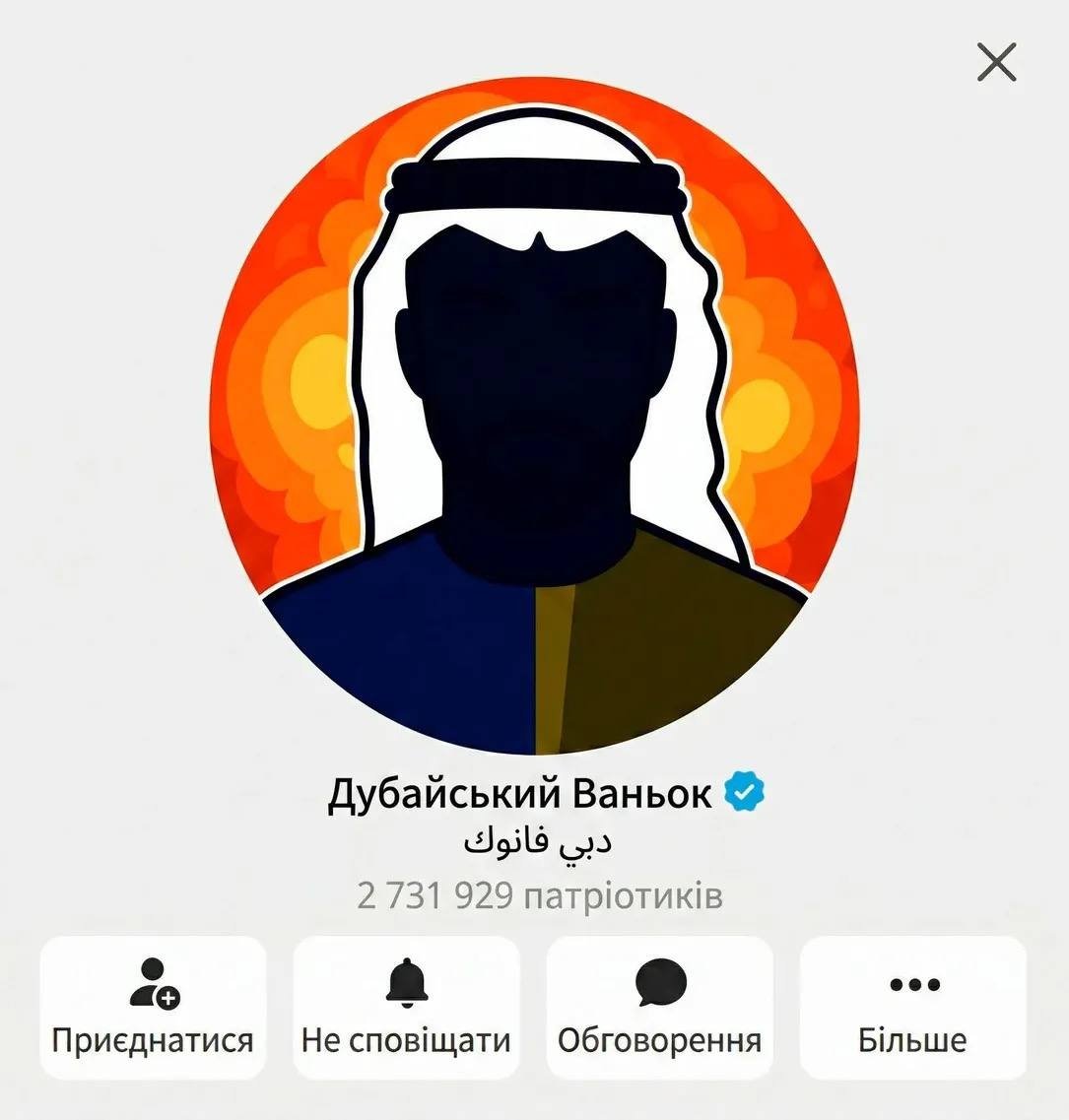Close the channel info panel
Screen dimensions: 1069x1120
point(996,64)
